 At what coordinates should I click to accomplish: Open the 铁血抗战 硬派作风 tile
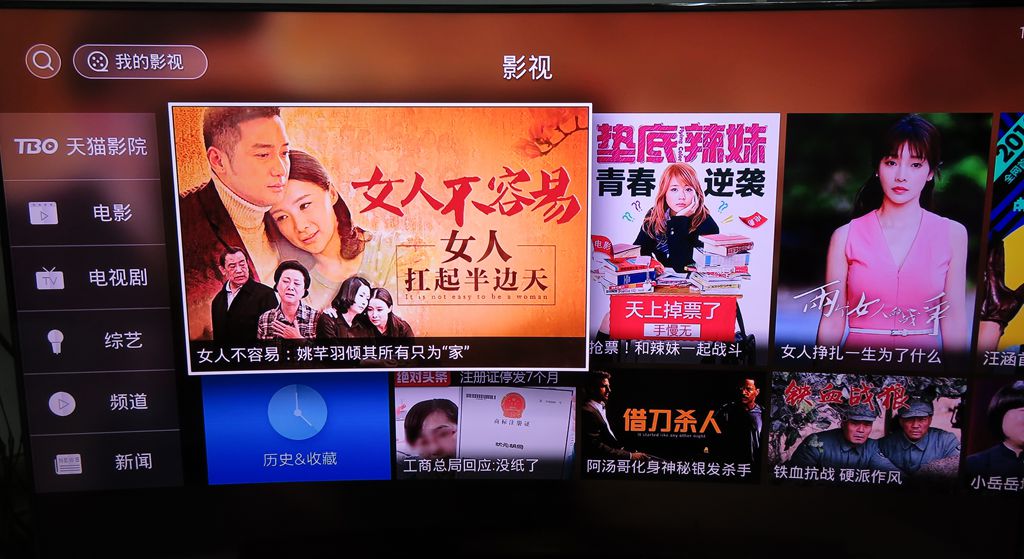pyautogui.click(x=865, y=428)
